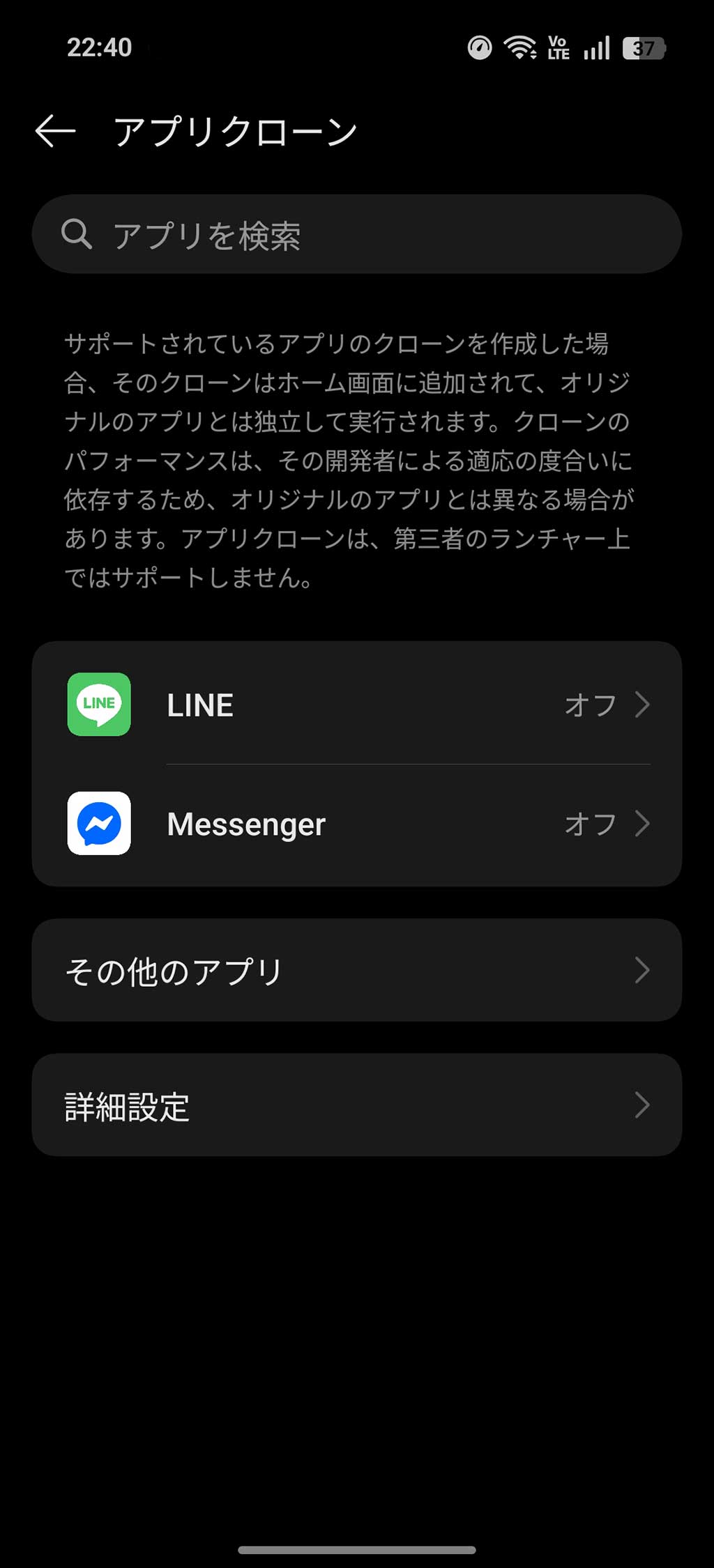Go back from the アプリクローン screen
Viewport: 714px width, 1568px height.
pos(55,131)
